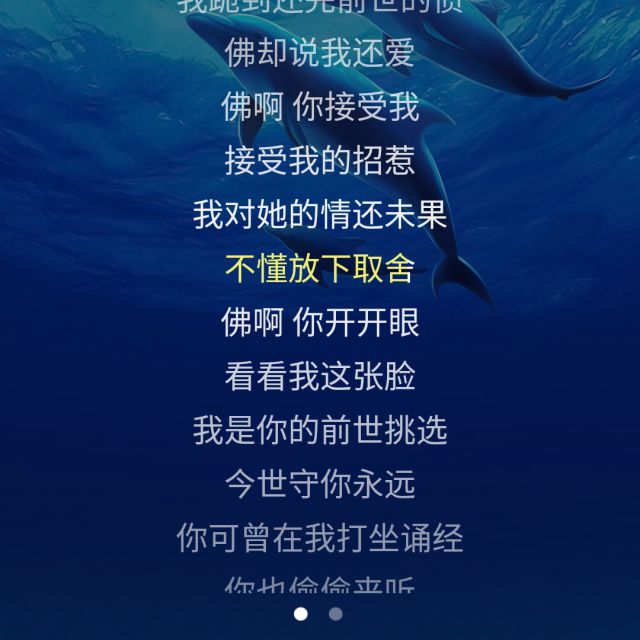Screen dimensions: 640x640
Task: Tap the first highlighted page indicator dot
Action: [x=301, y=614]
